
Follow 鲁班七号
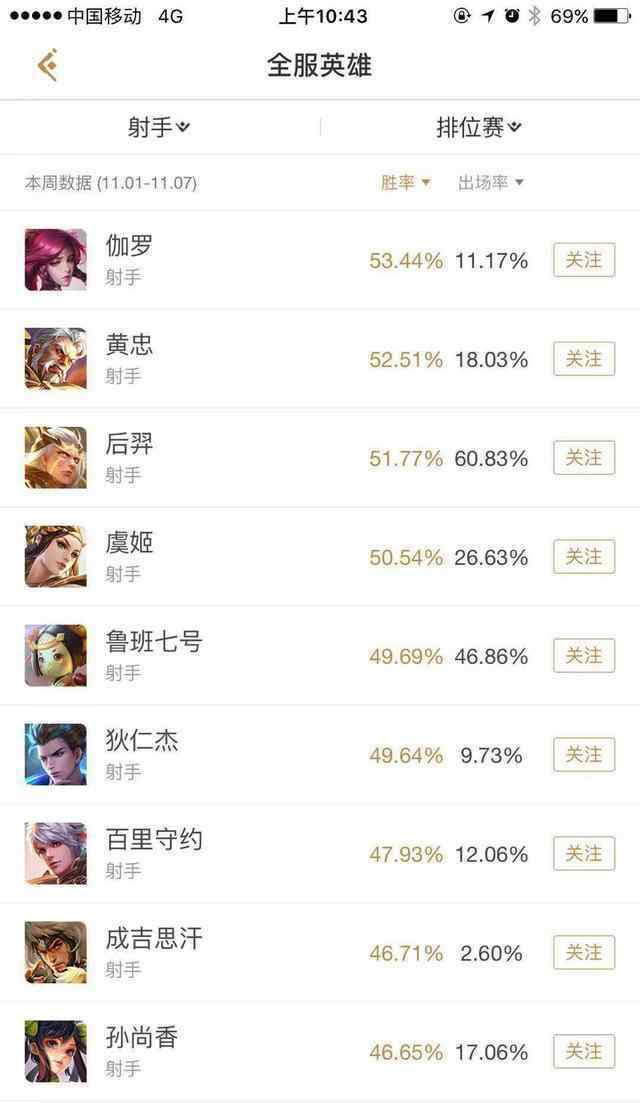[584, 656]
